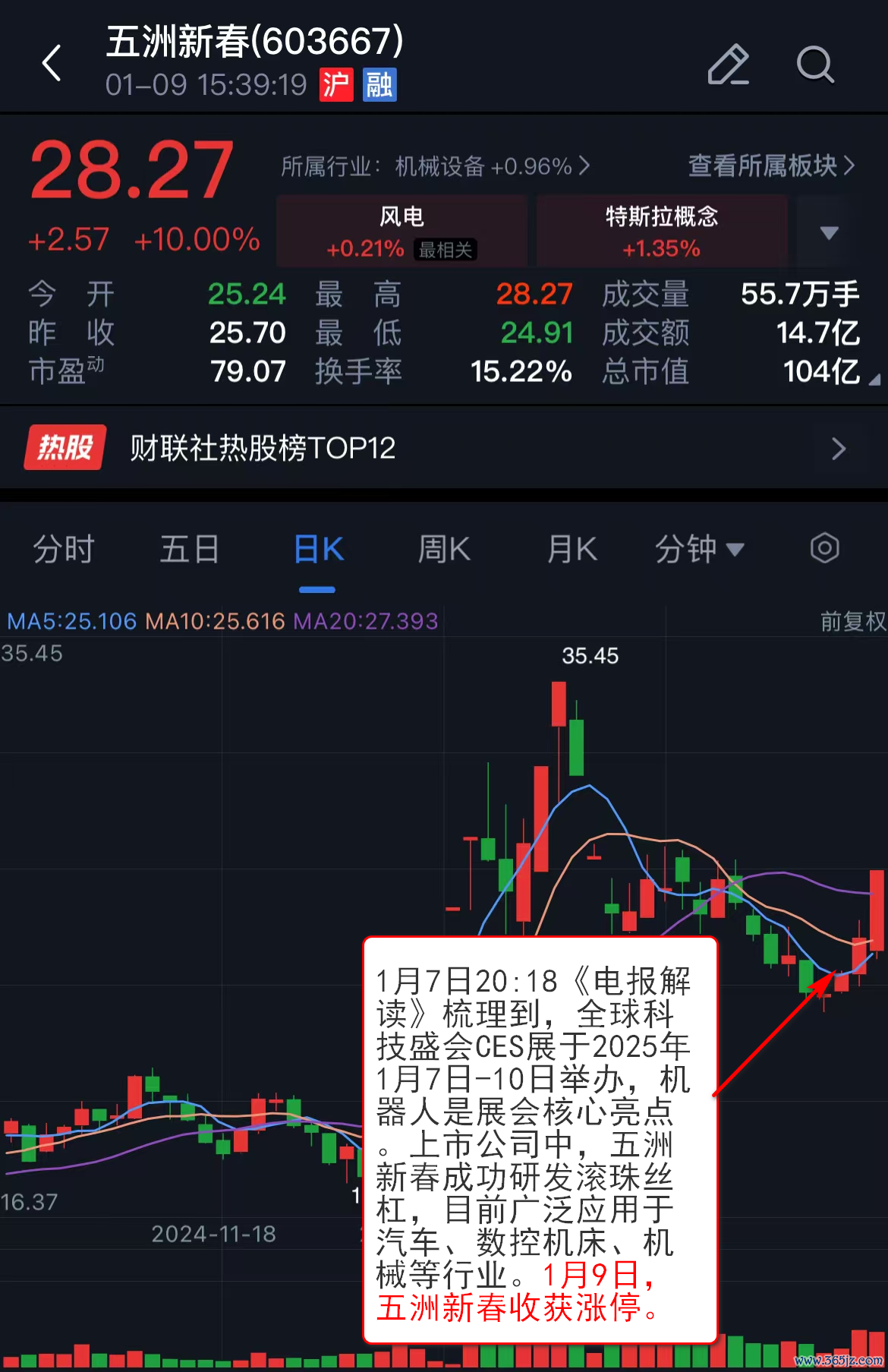Open the 分钟 interval dropdown
The image size is (888, 1372).
699,549
